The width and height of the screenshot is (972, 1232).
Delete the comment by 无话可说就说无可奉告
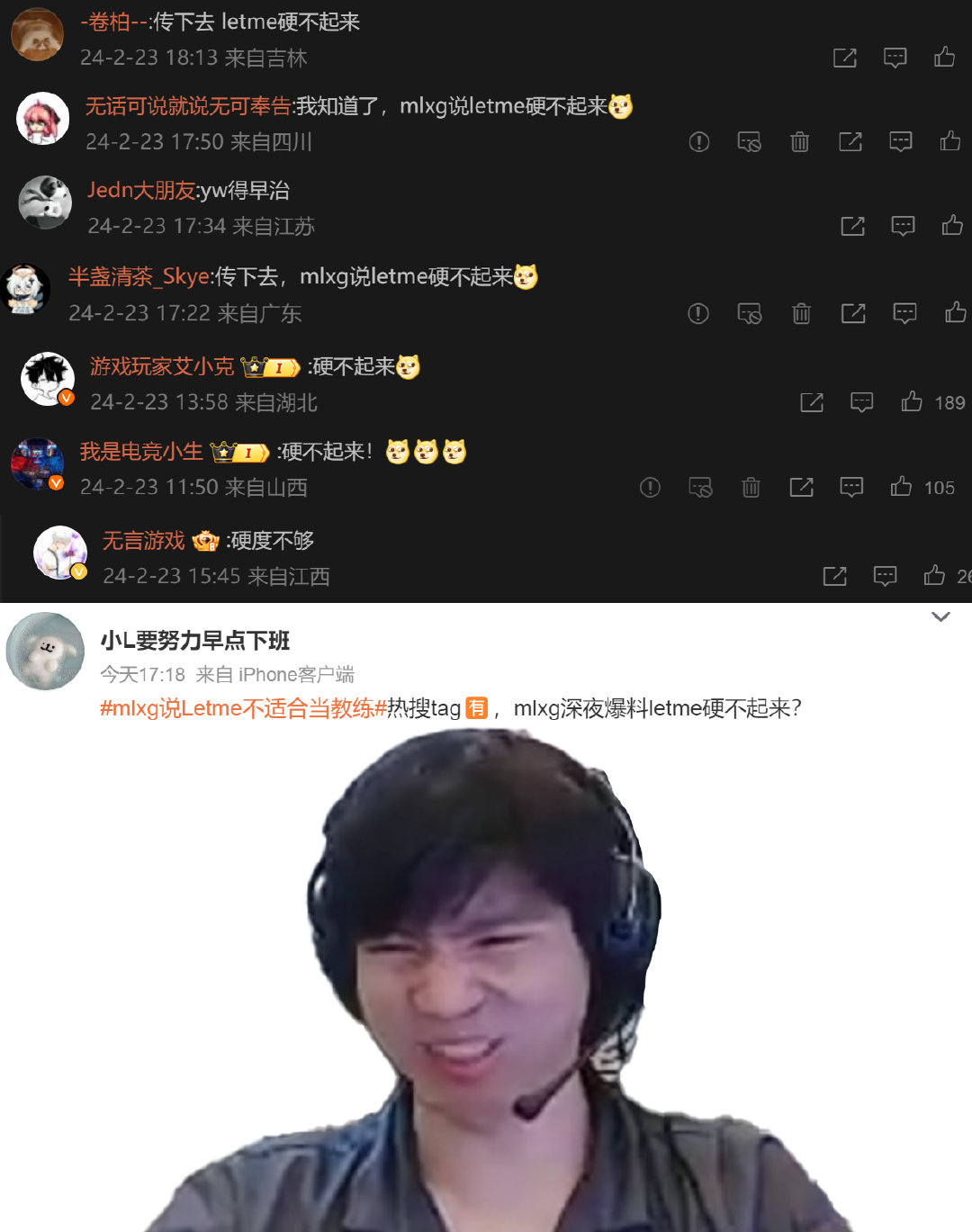point(800,142)
